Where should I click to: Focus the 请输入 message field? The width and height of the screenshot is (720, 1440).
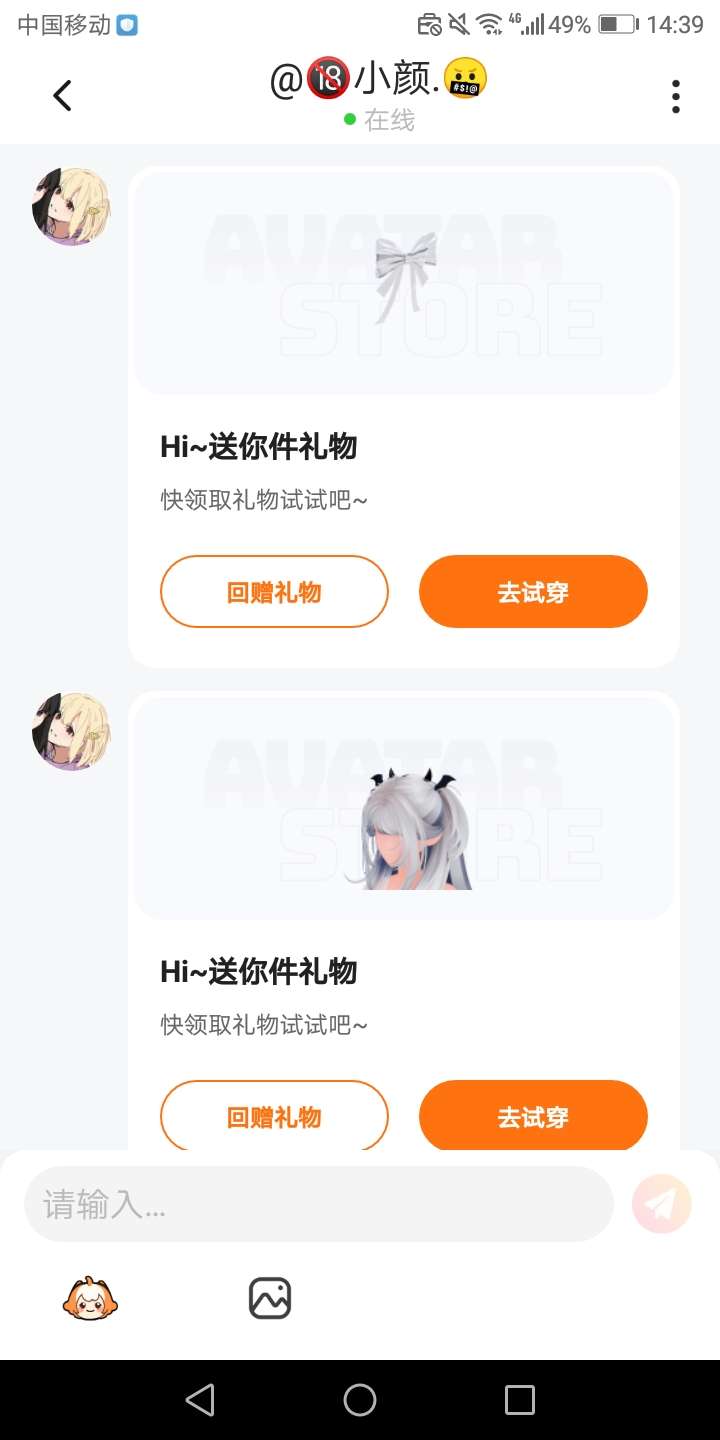point(318,1204)
